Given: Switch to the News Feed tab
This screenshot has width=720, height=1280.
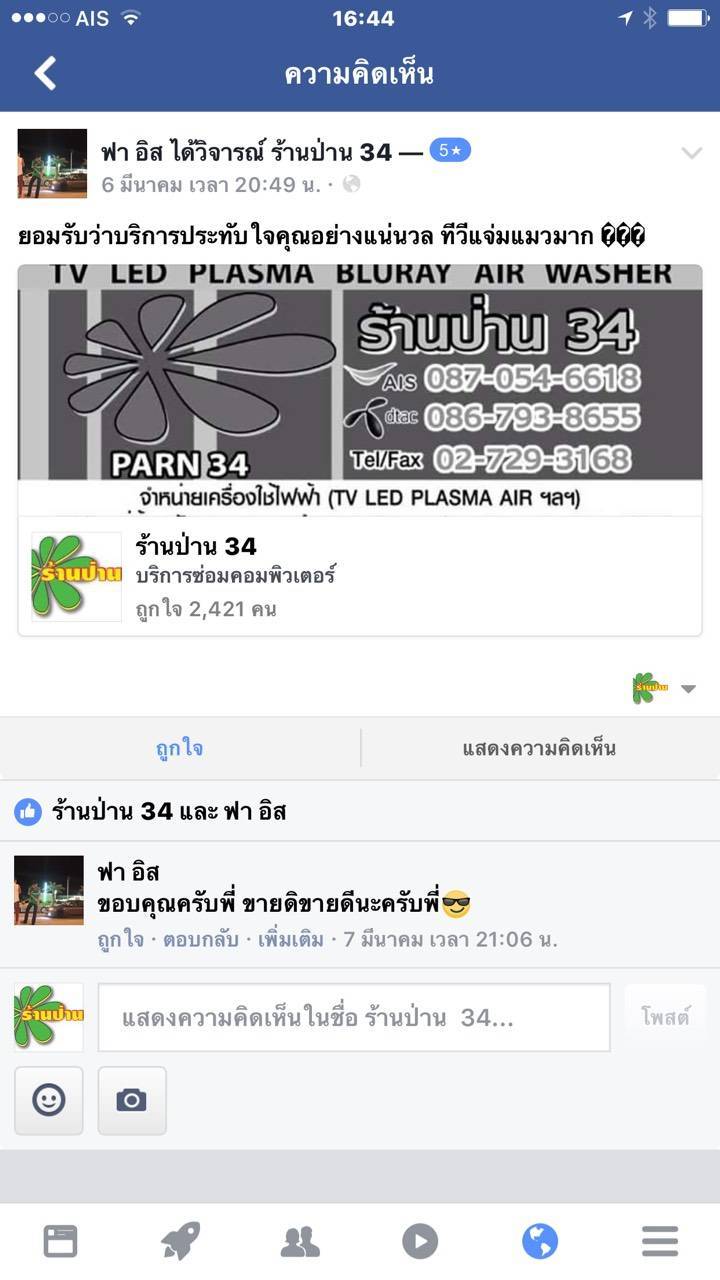Looking at the screenshot, I should (60, 1241).
